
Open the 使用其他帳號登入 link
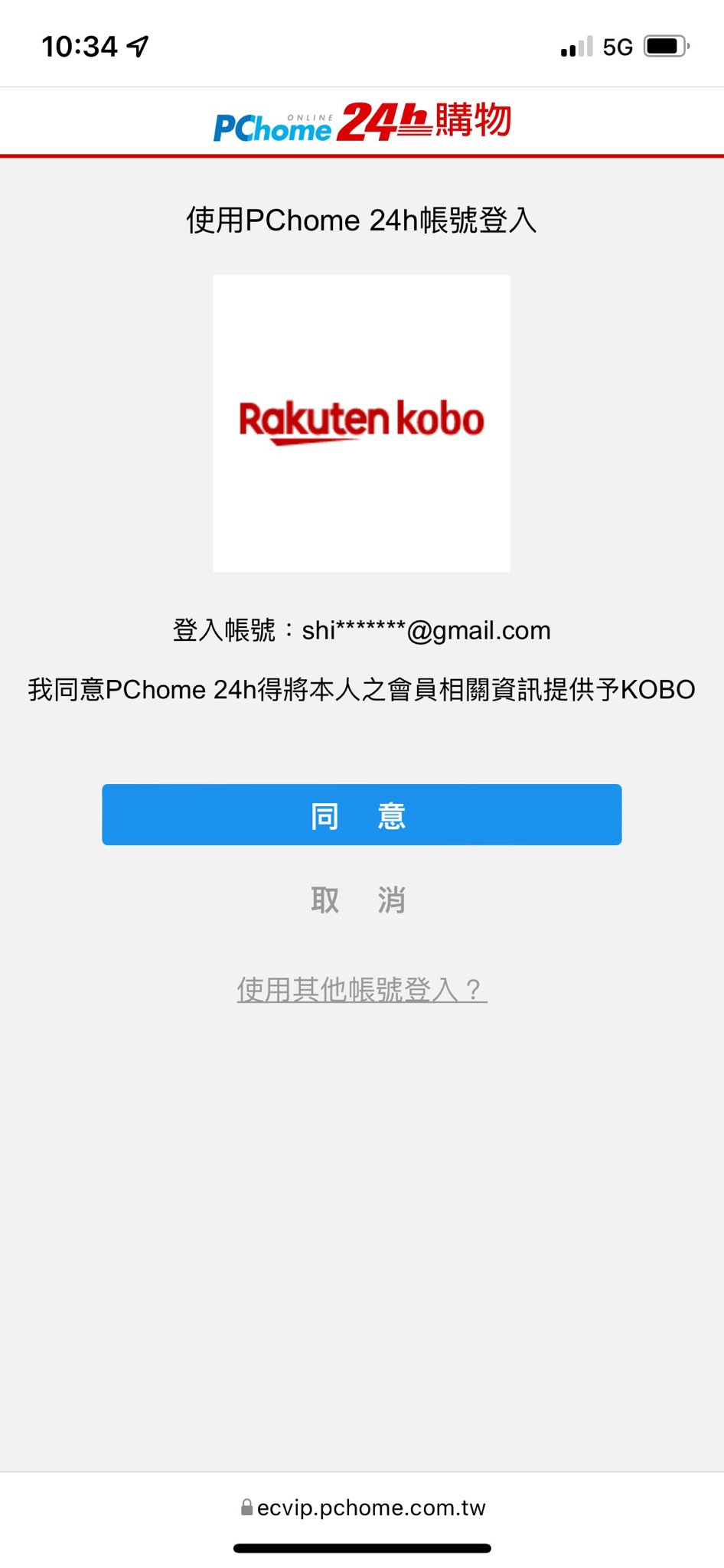[361, 989]
